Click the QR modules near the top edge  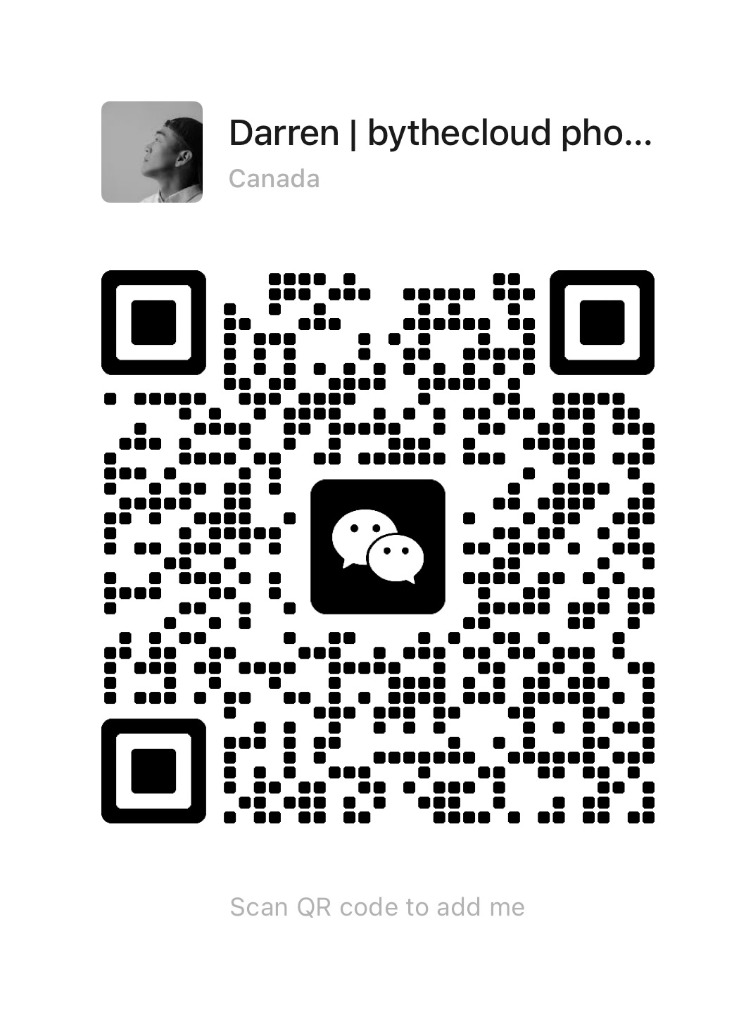click(380, 280)
